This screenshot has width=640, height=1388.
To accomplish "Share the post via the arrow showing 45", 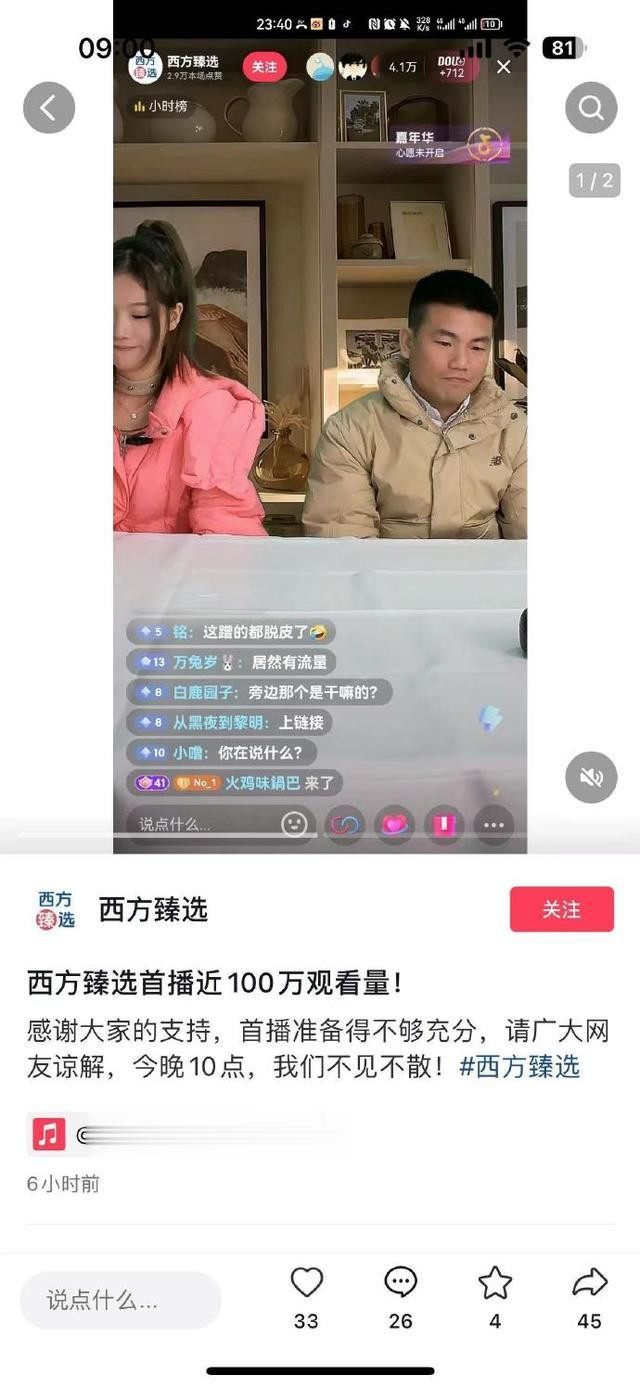I will click(x=590, y=1298).
